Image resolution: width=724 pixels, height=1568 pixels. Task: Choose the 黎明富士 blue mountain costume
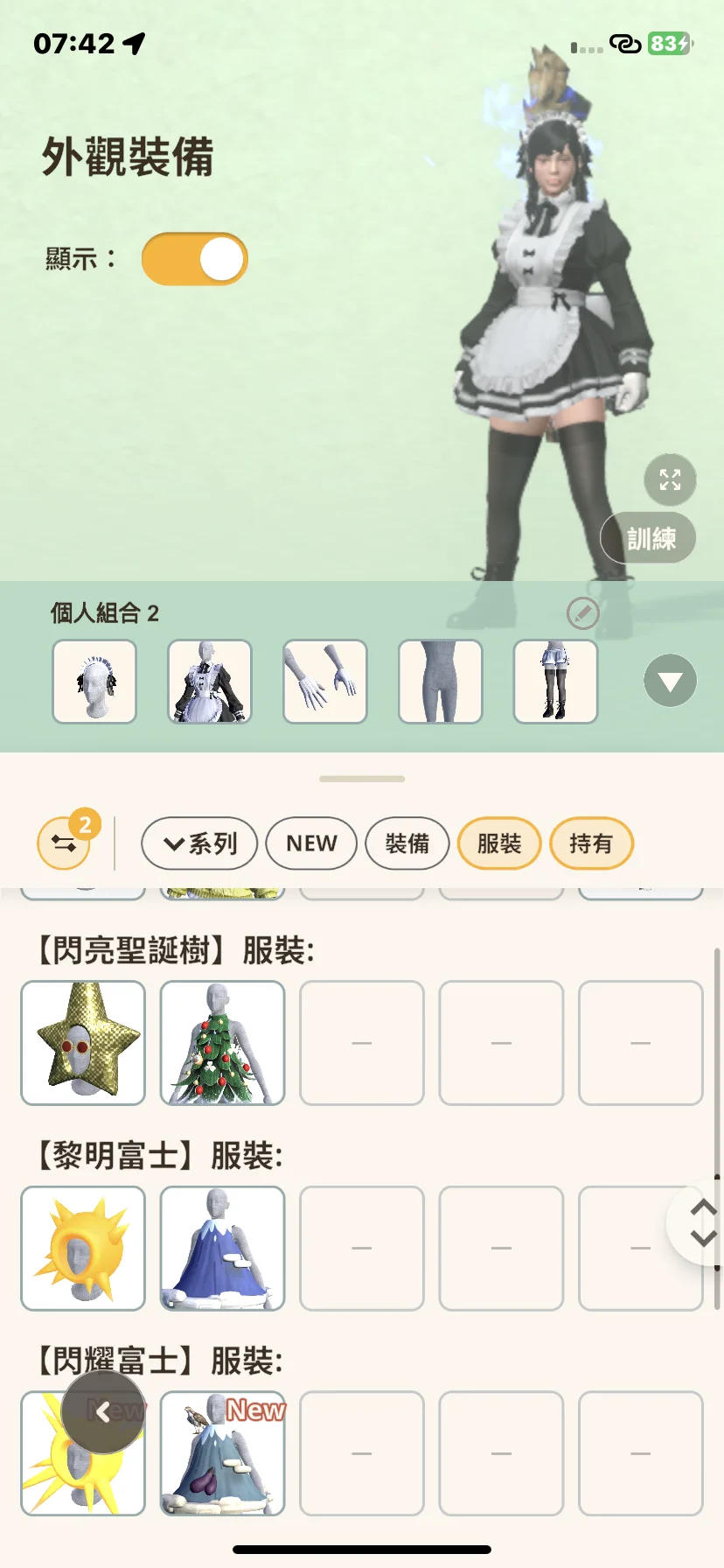click(222, 1249)
